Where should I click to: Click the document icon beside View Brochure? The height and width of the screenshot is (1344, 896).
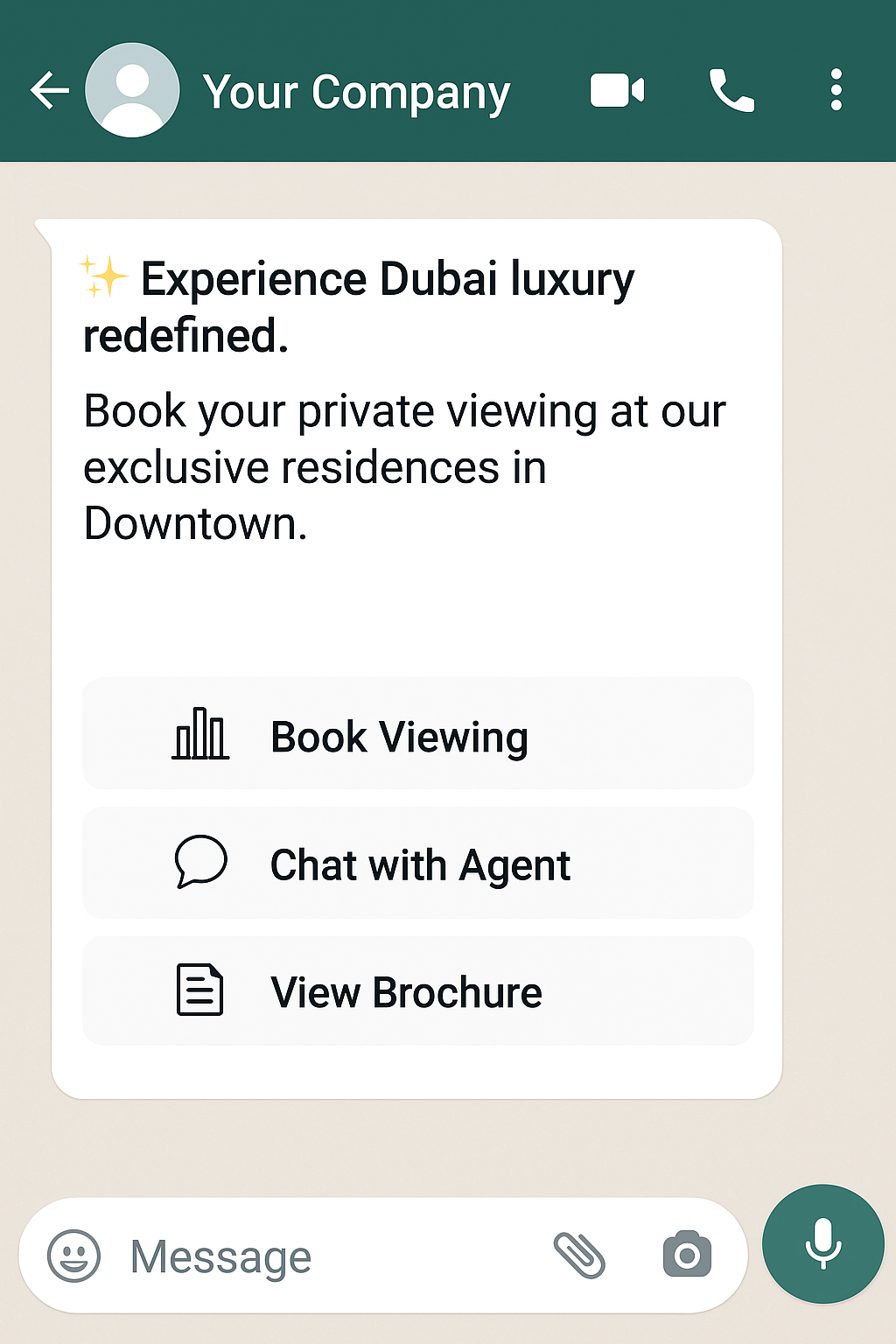click(x=200, y=990)
